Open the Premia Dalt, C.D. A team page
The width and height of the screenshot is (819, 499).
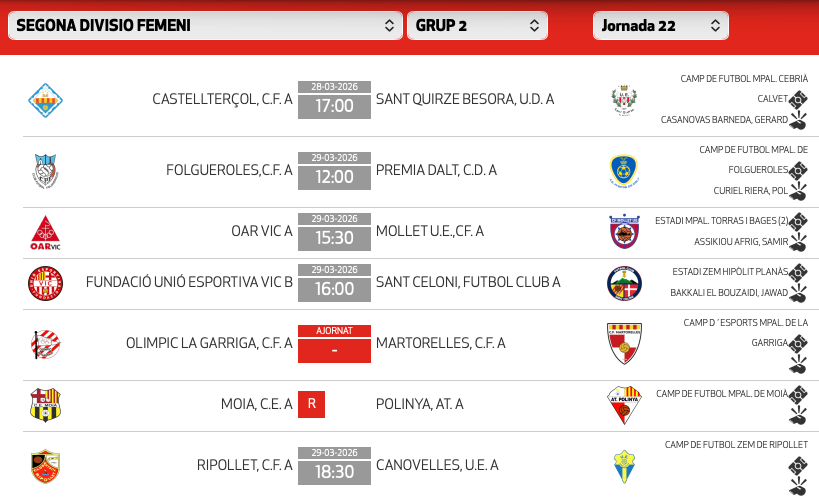click(x=436, y=170)
